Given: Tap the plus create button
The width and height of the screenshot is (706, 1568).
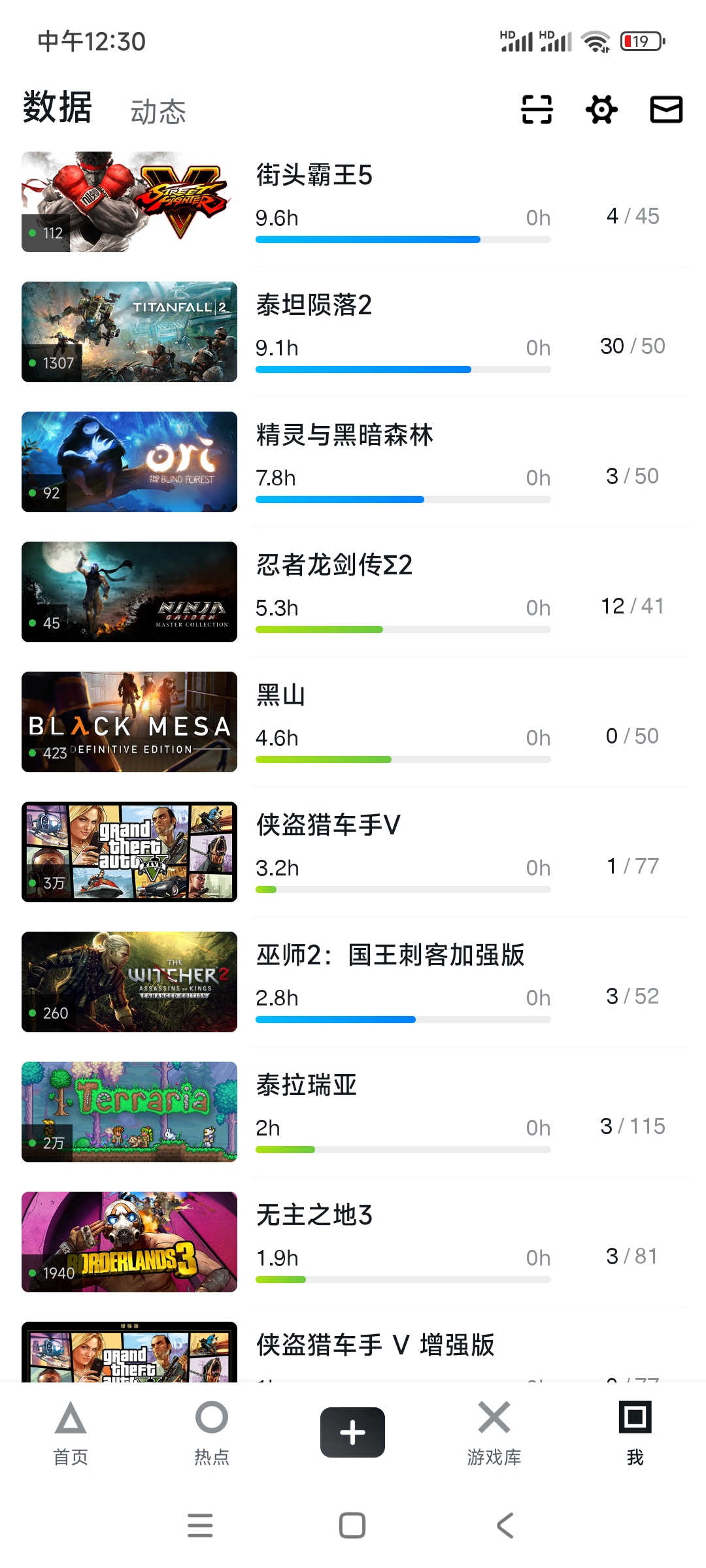Looking at the screenshot, I should [x=352, y=1432].
